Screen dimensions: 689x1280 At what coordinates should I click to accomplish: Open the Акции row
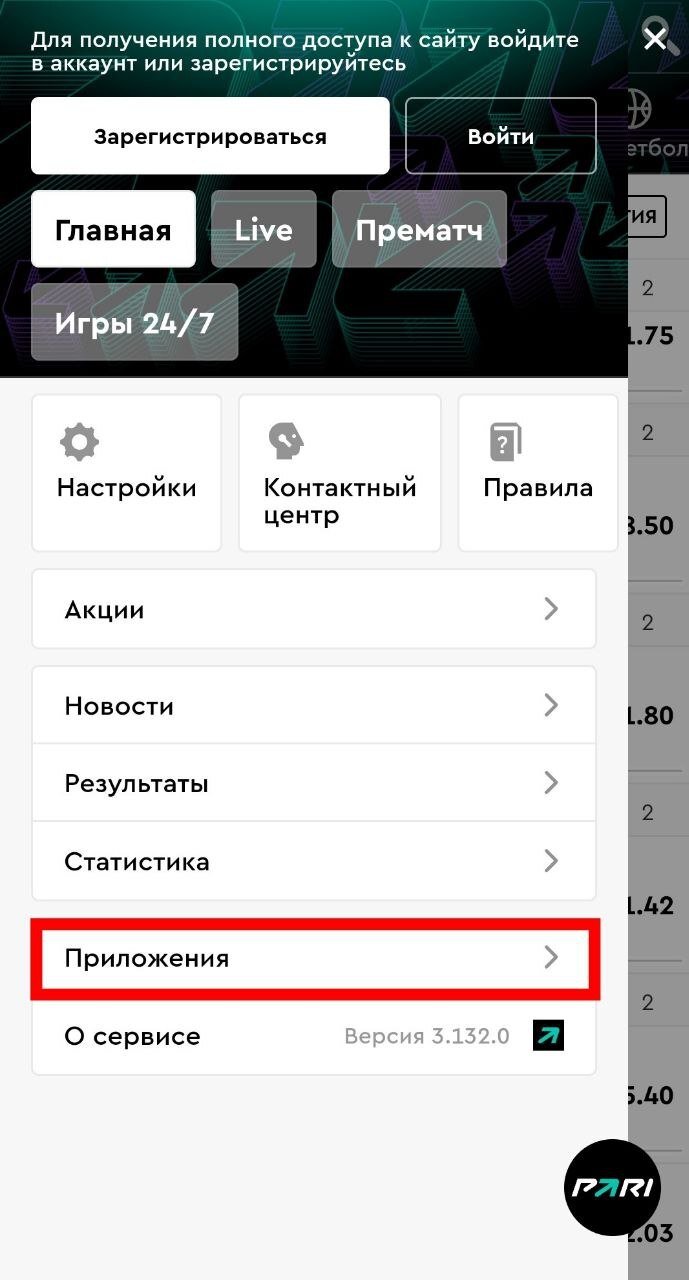click(x=314, y=609)
